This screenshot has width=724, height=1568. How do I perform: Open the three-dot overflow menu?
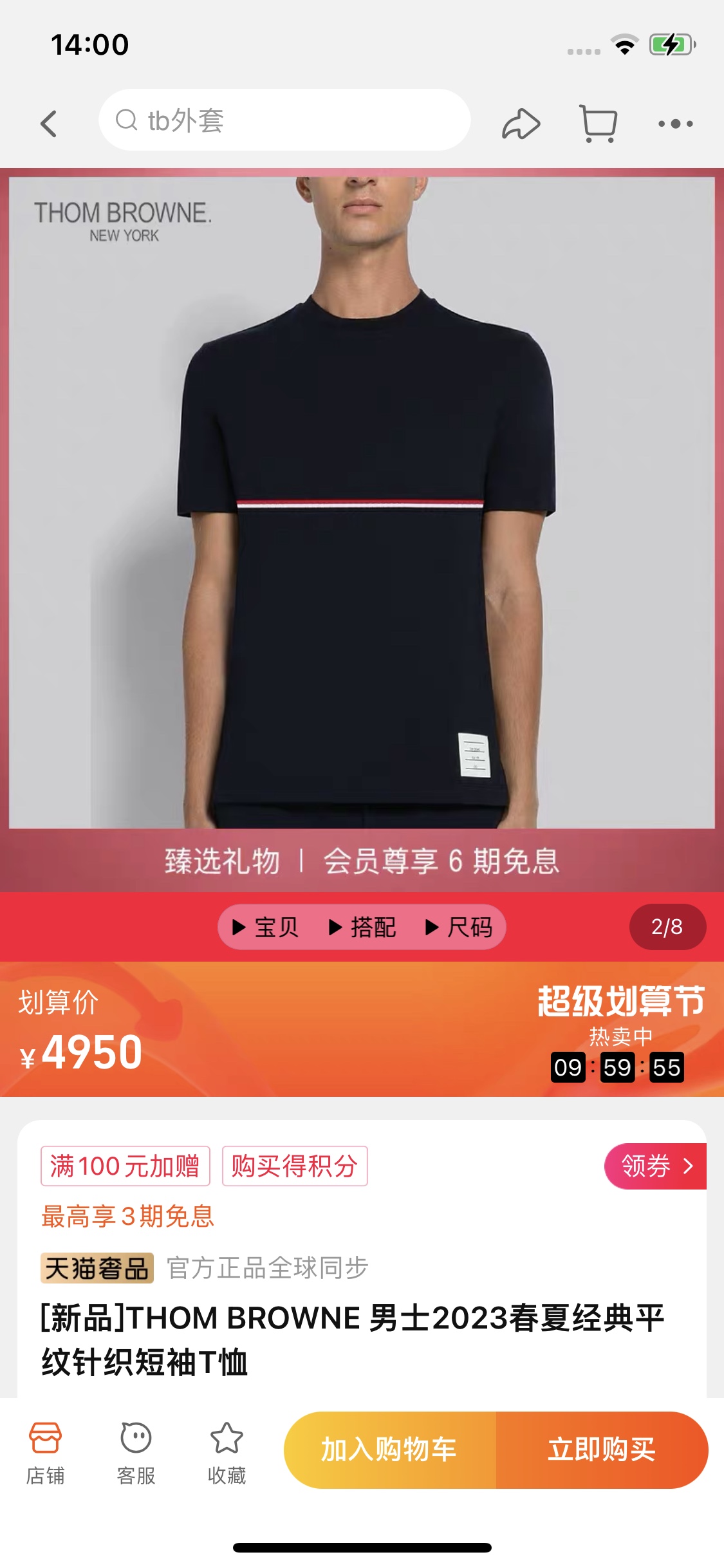(675, 123)
